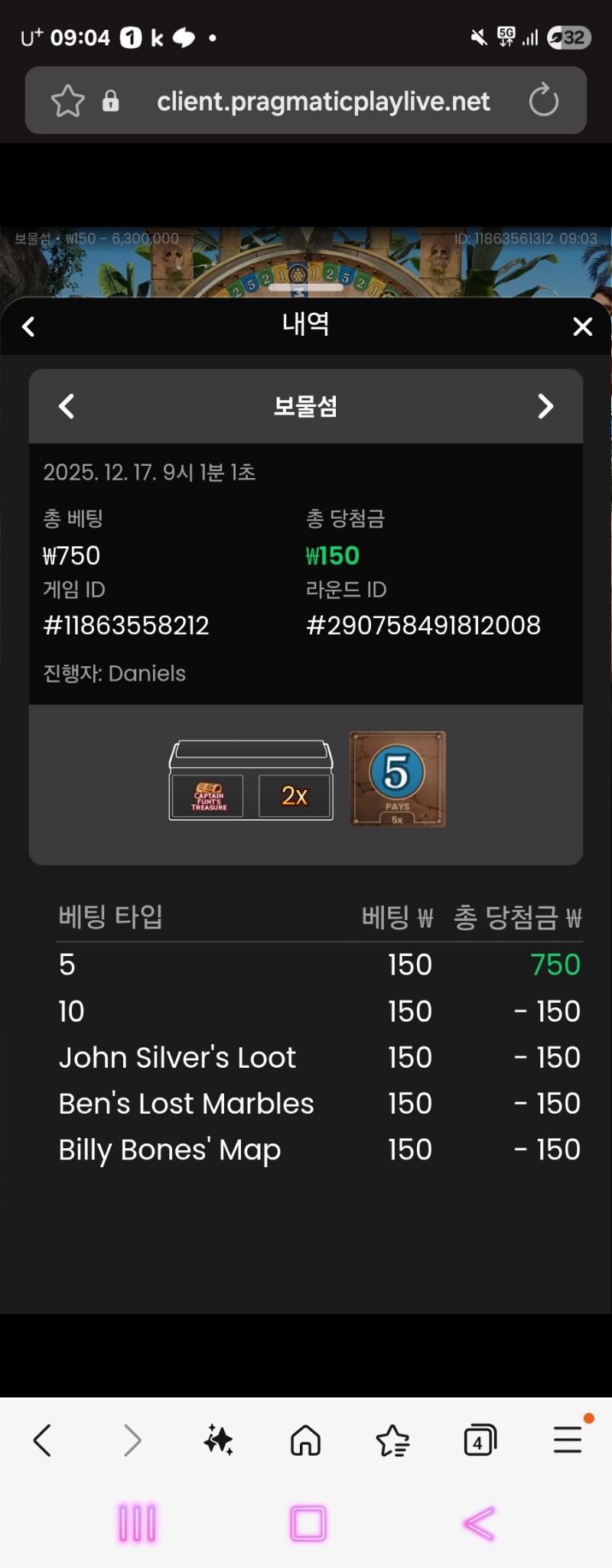Tap the system home button
This screenshot has height=1568, width=612.
click(x=308, y=1523)
